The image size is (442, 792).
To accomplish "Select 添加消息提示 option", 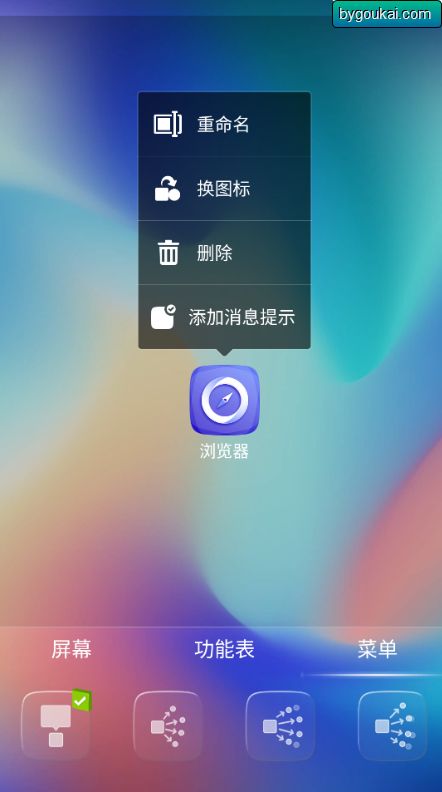I will point(224,317).
